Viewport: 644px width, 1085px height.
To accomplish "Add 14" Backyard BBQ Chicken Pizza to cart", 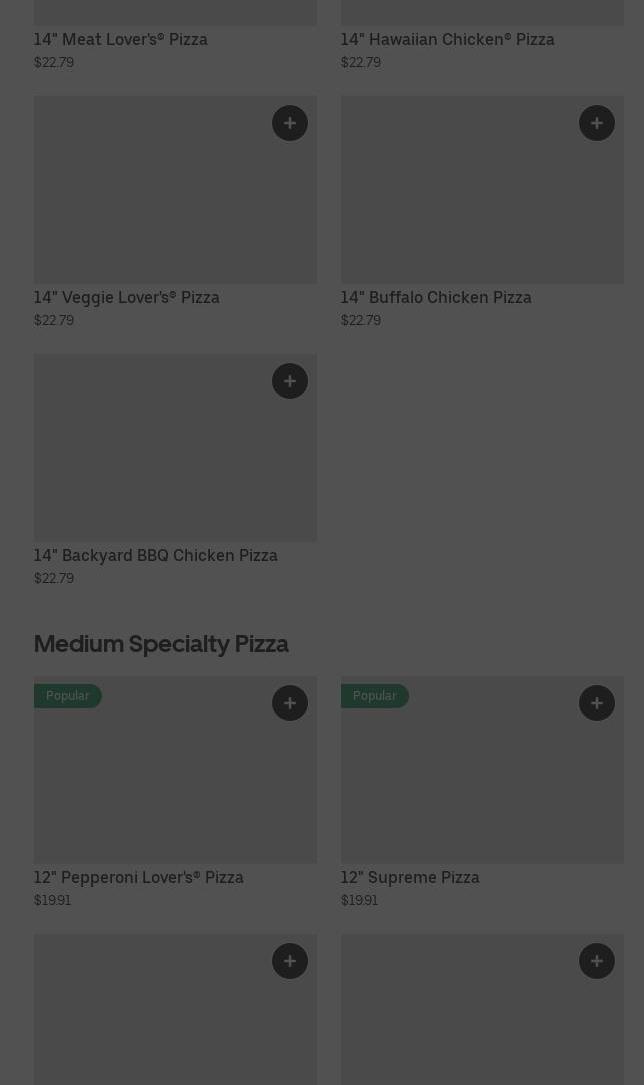I will 290,381.
